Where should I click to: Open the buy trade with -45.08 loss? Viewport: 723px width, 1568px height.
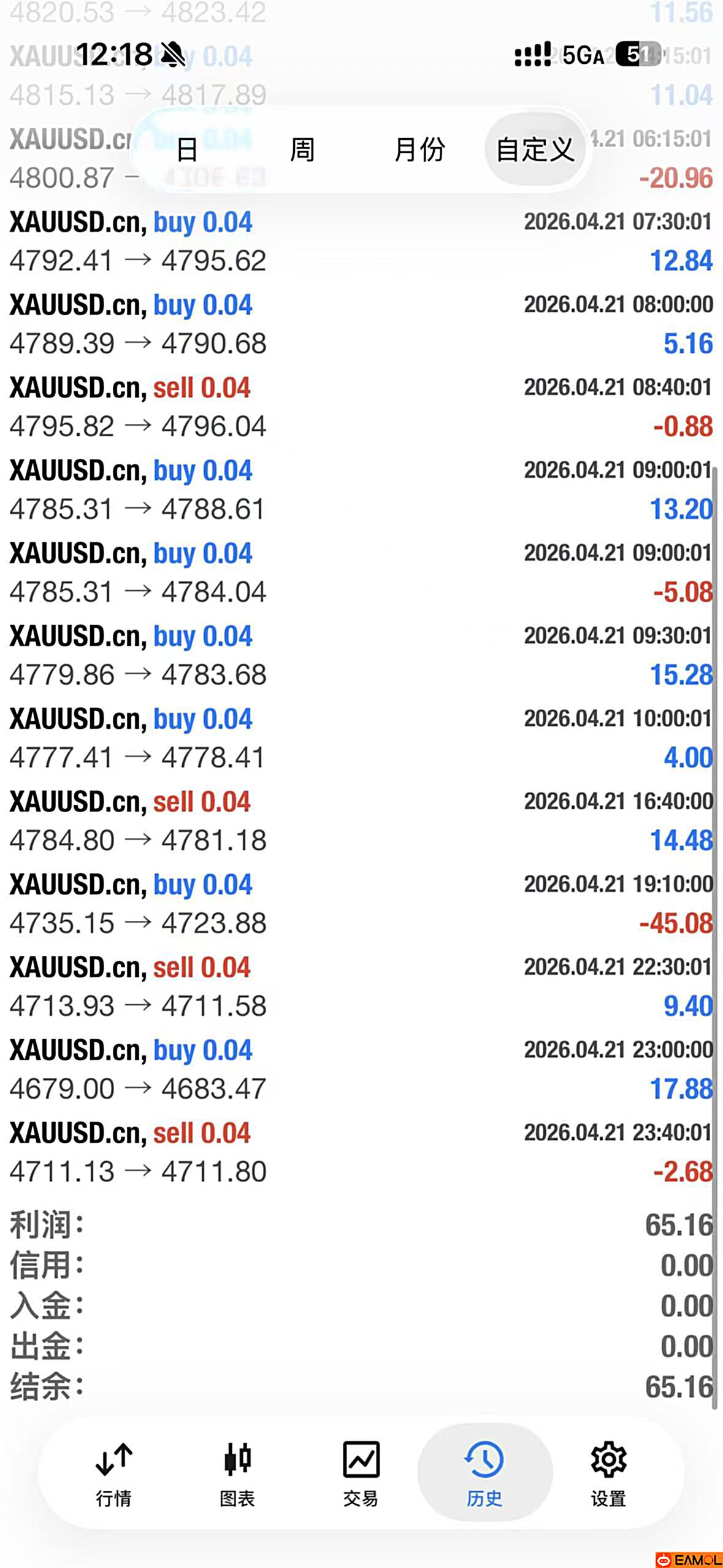click(x=361, y=904)
